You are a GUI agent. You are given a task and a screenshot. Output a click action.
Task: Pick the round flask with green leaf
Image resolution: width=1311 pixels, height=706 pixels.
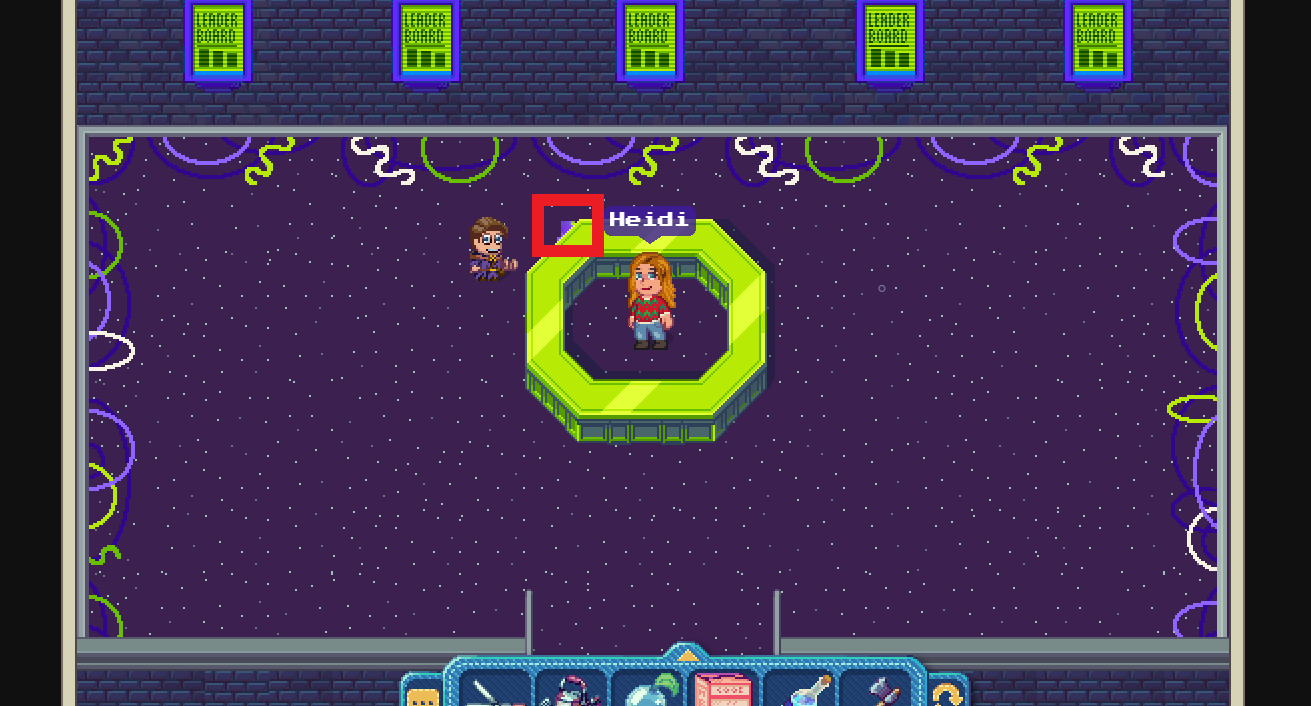(x=648, y=691)
